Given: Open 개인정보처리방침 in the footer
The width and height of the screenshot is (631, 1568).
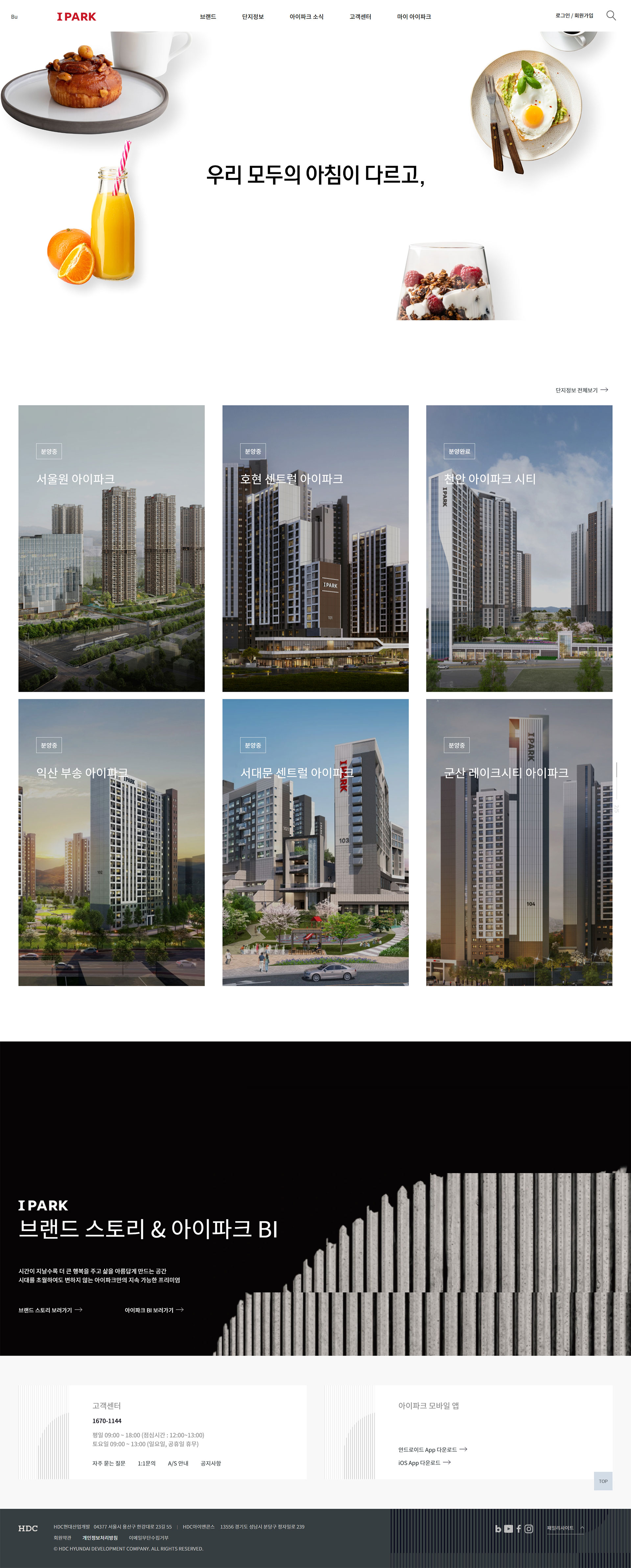Looking at the screenshot, I should pyautogui.click(x=100, y=1537).
